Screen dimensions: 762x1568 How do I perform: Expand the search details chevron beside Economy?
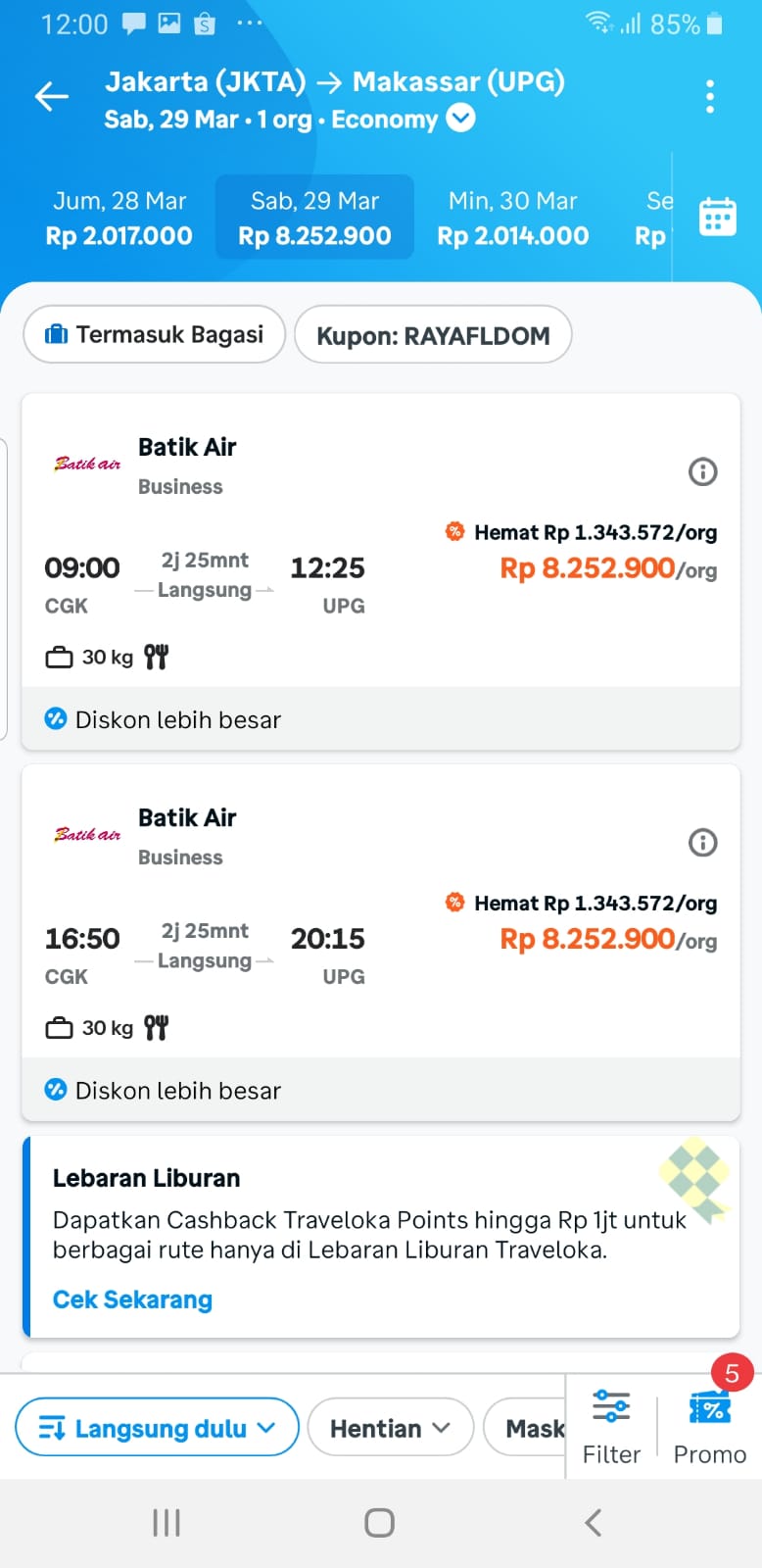click(x=460, y=119)
